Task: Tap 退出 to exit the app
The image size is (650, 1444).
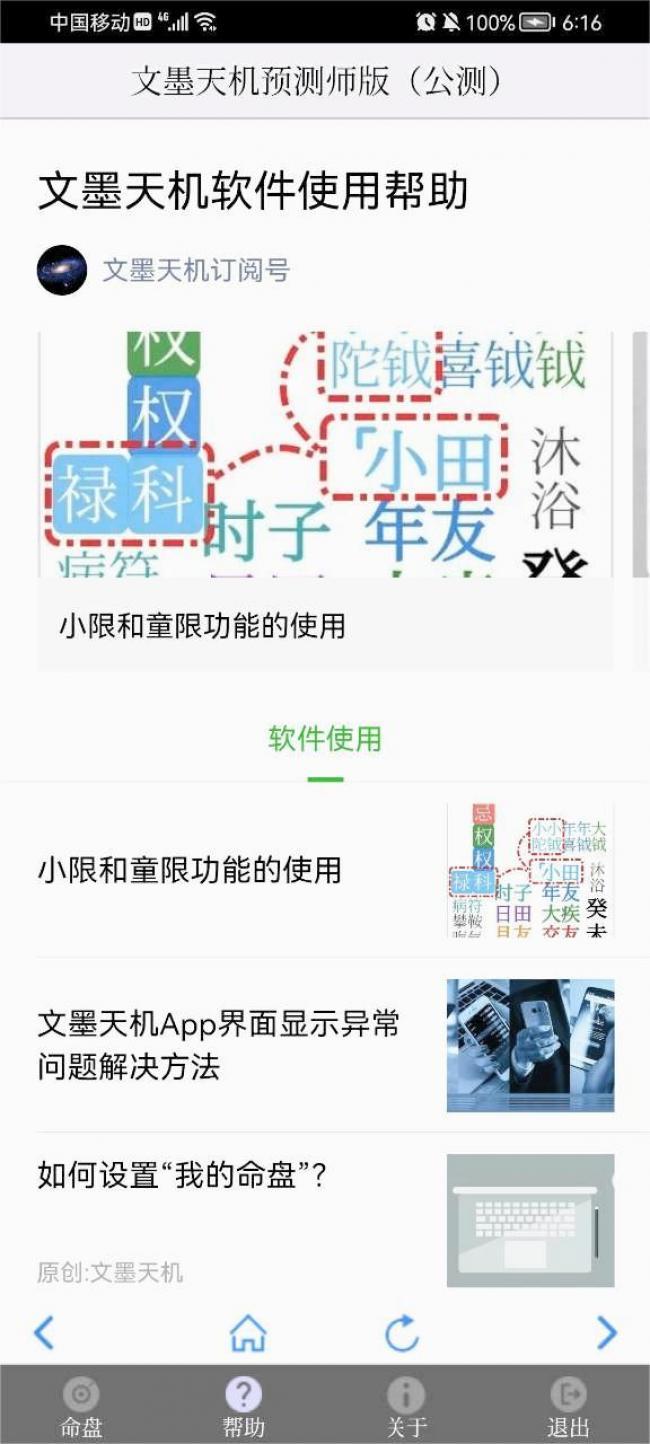Action: (568, 1405)
